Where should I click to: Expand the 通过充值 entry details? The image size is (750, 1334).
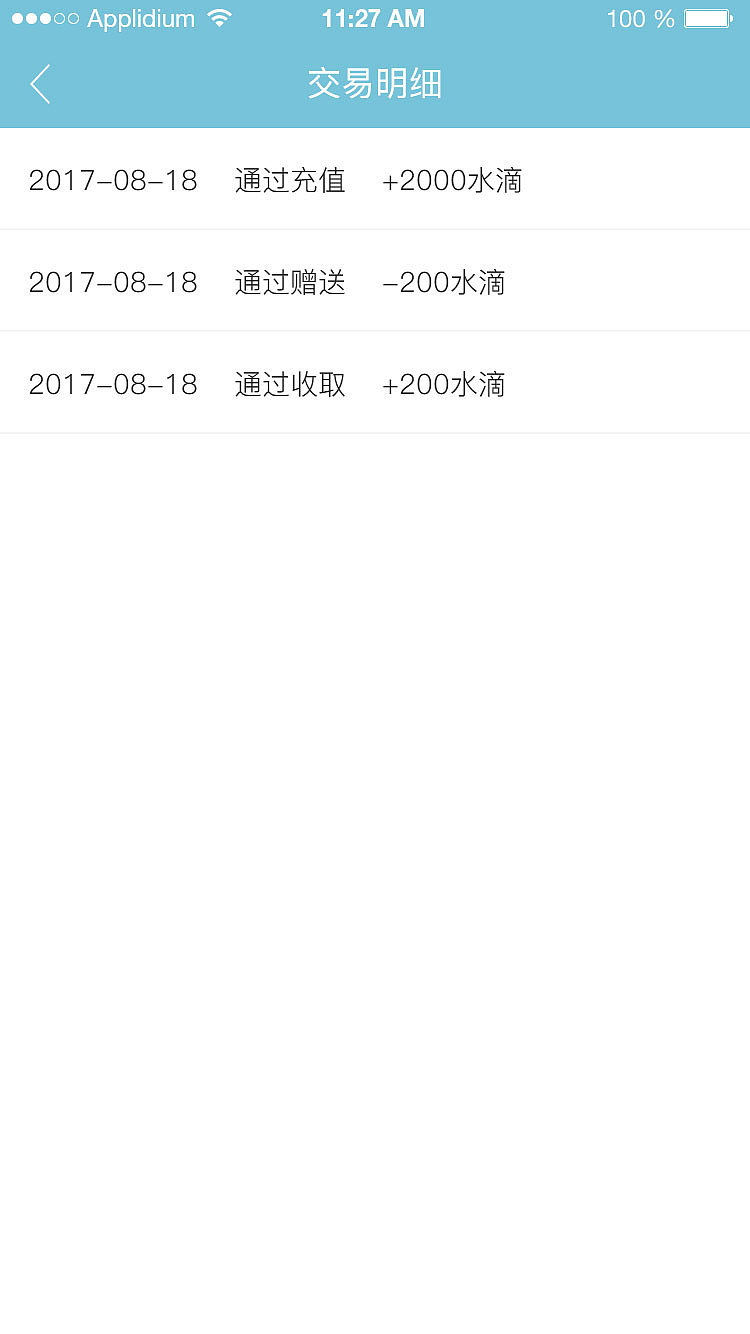pyautogui.click(x=289, y=181)
